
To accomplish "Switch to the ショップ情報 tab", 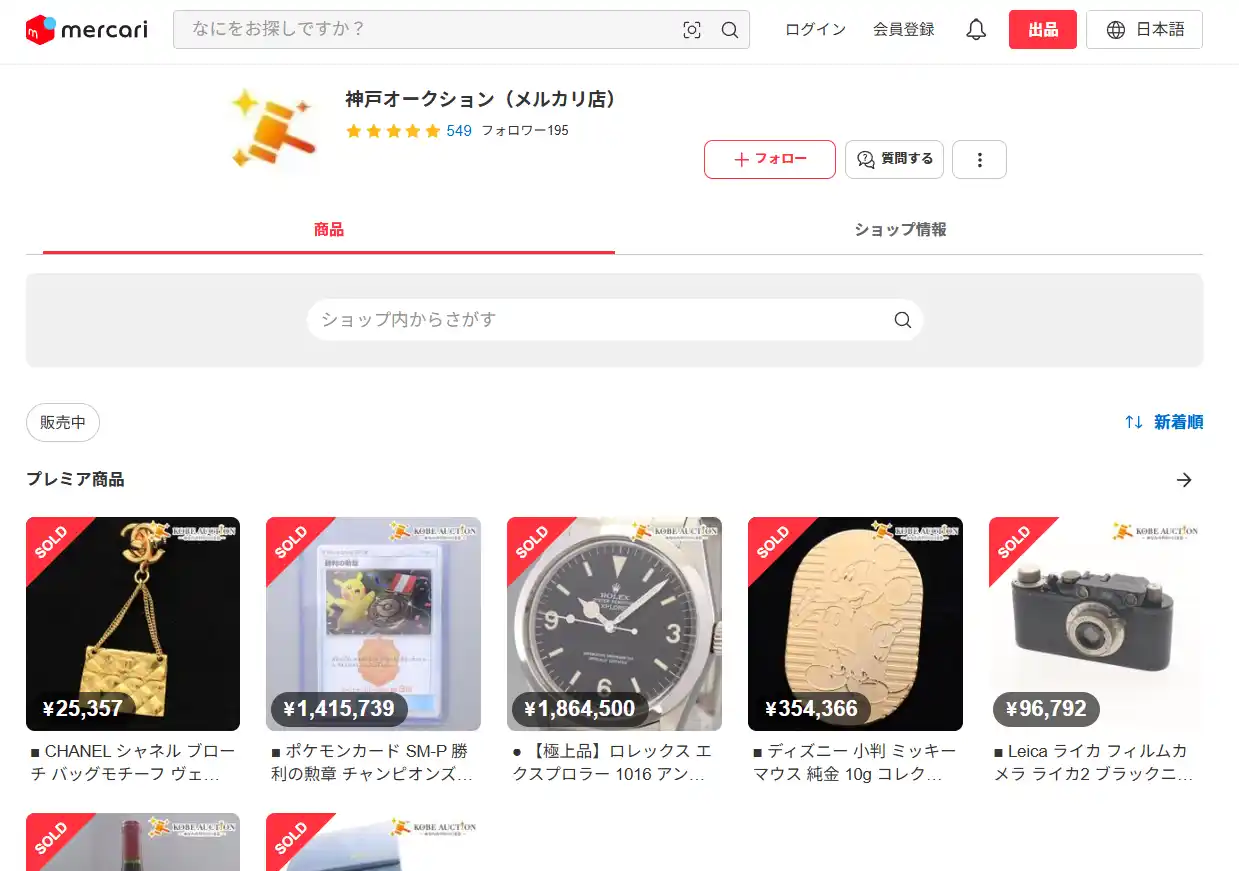I will click(900, 229).
